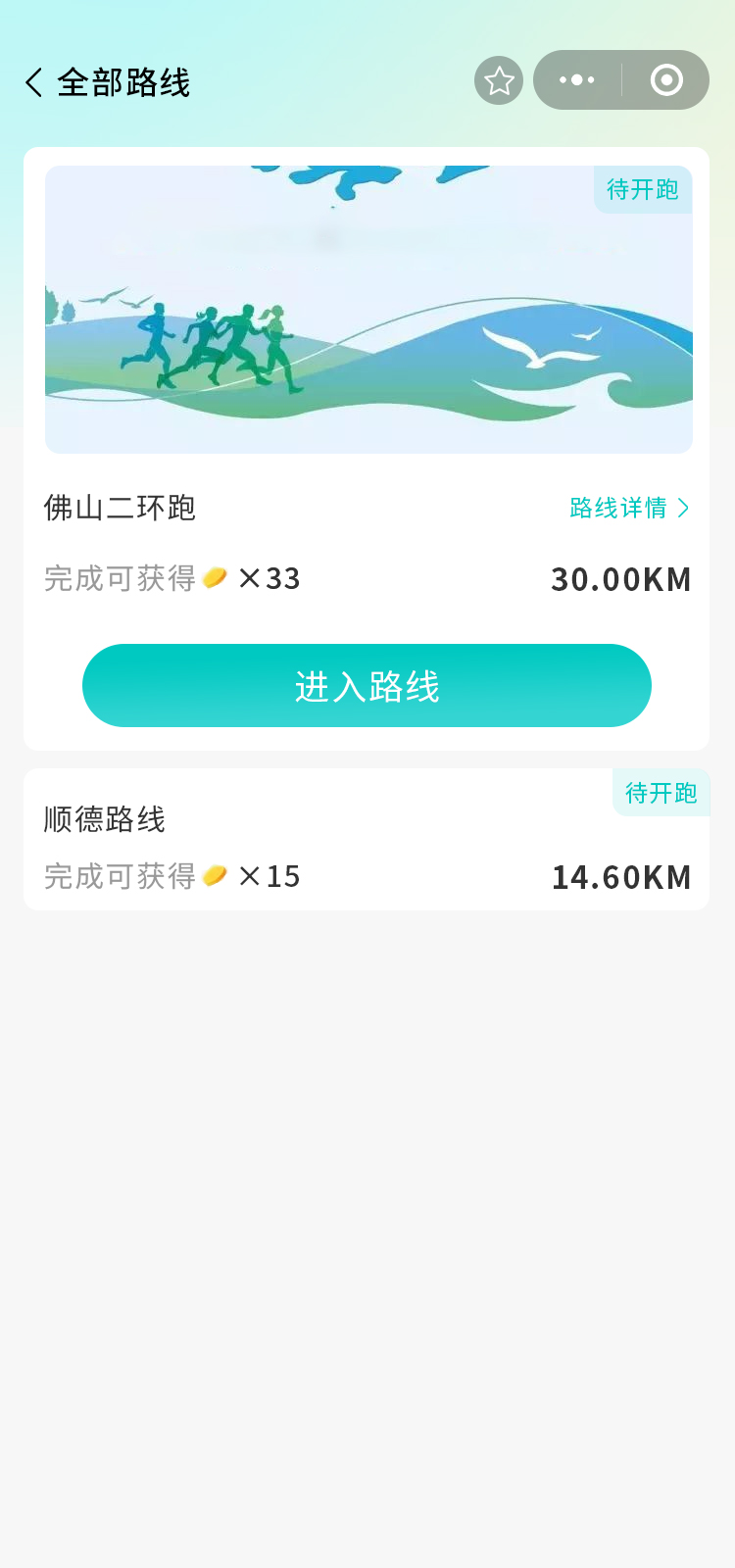Image resolution: width=735 pixels, height=1568 pixels.
Task: Tap the 进入路线 button
Action: point(367,686)
